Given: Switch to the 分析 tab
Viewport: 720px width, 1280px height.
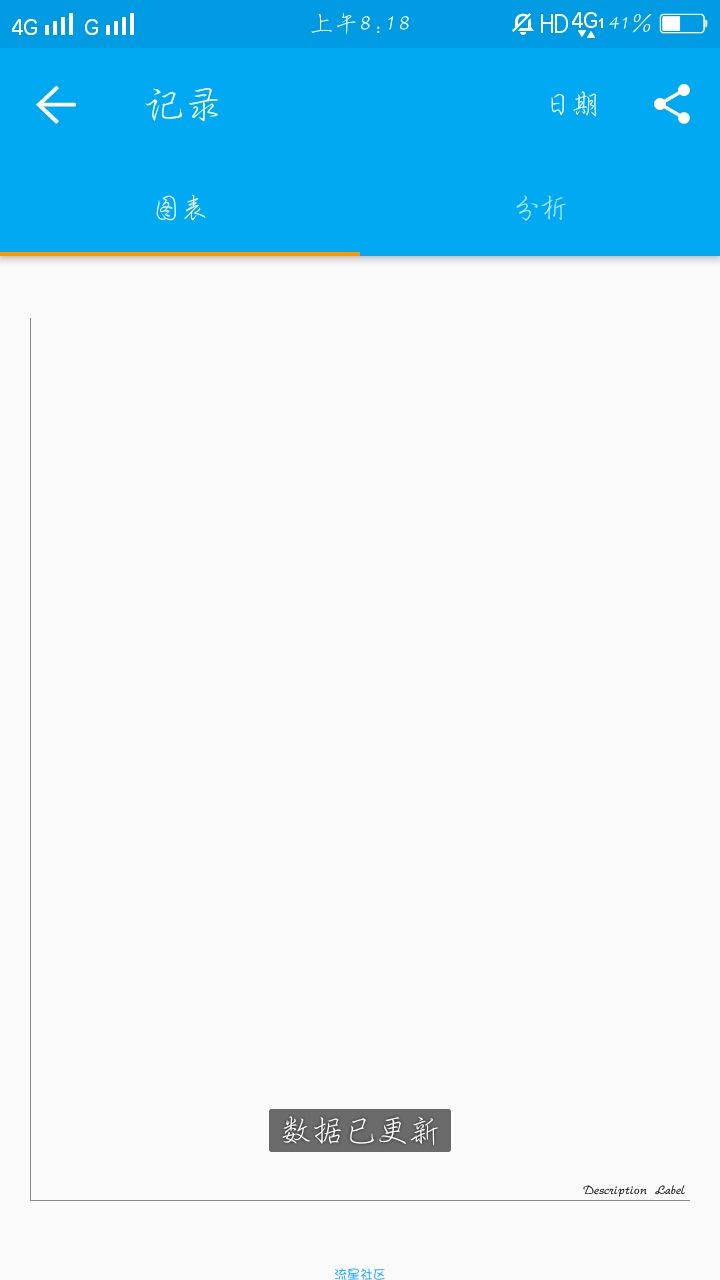Looking at the screenshot, I should [x=540, y=208].
